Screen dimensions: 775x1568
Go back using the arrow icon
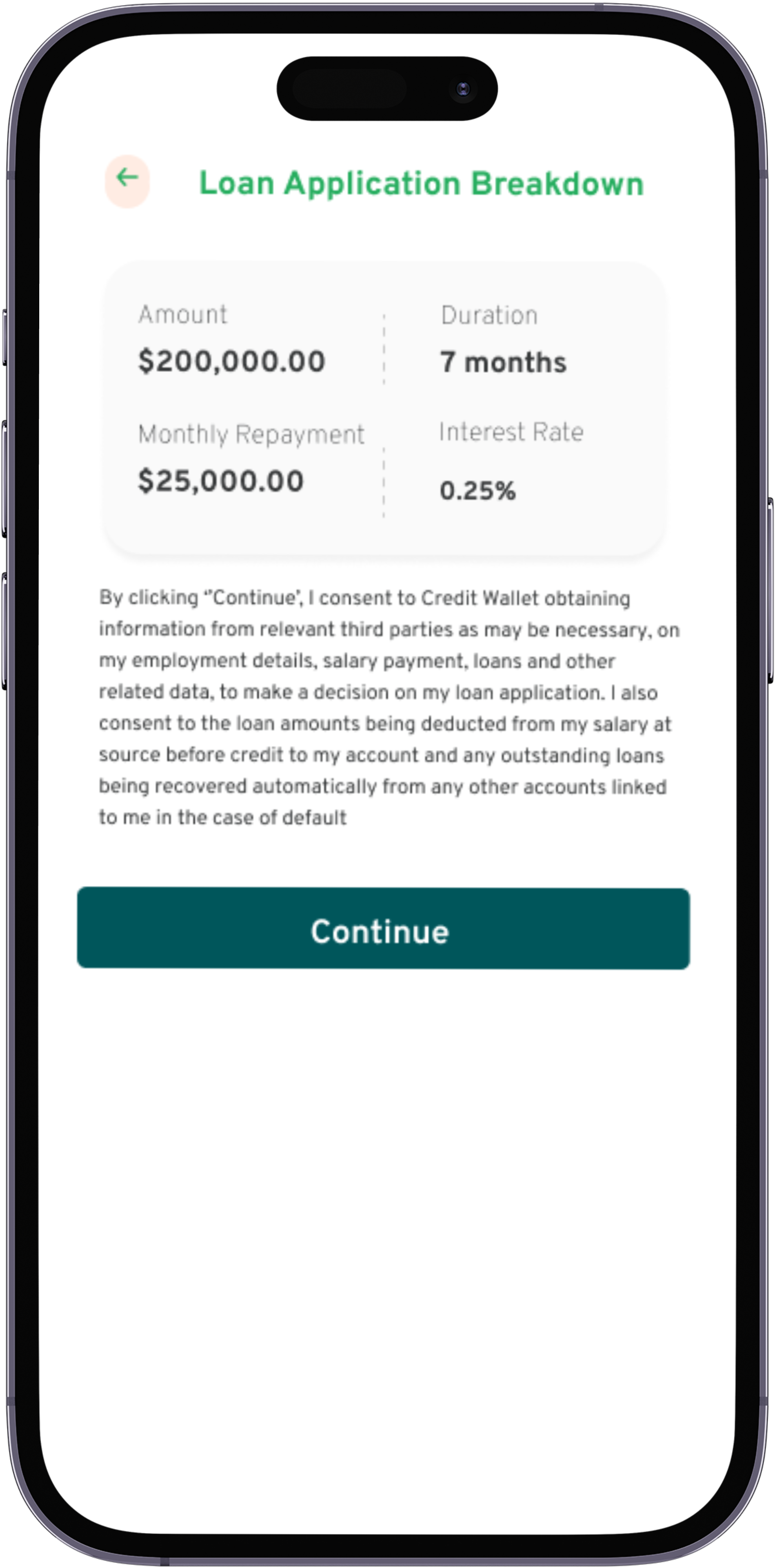point(127,180)
